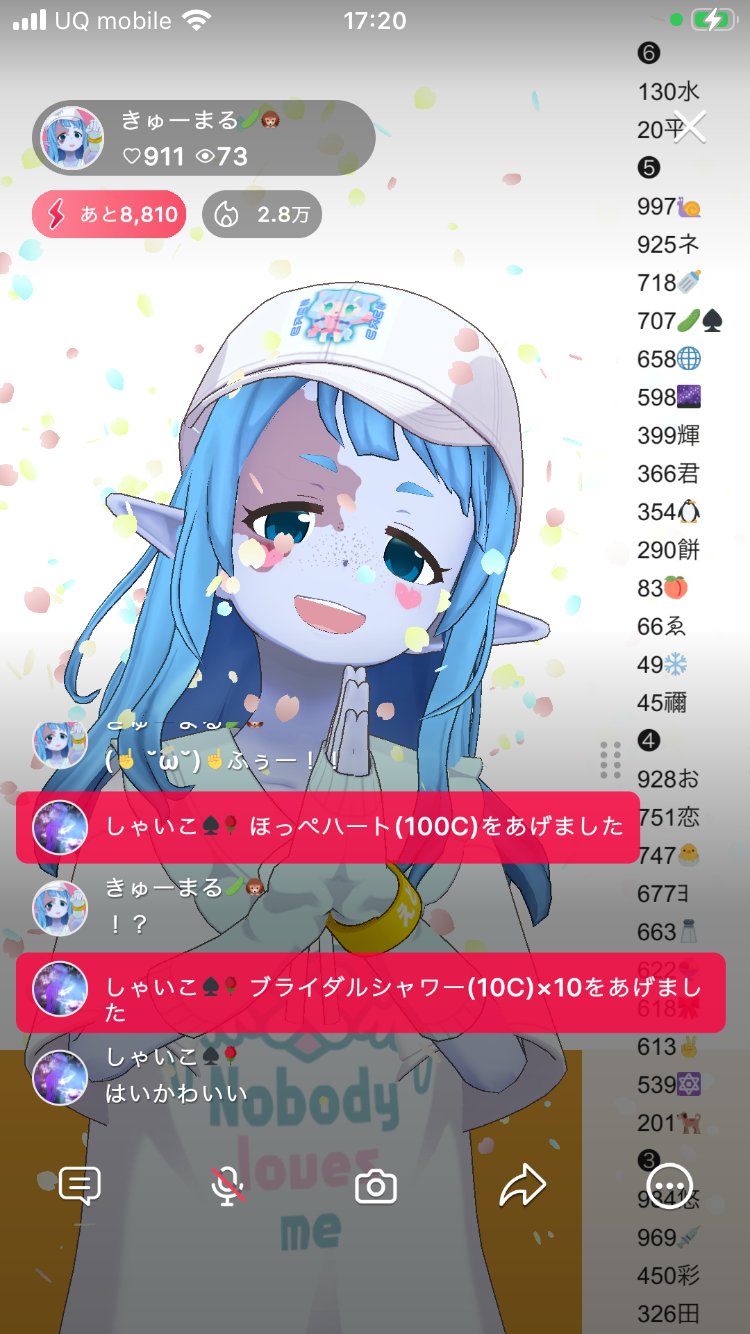Image resolution: width=750 pixels, height=1334 pixels.
Task: Open きゅーまる's avatar beside the！？ comment
Action: [x=60, y=908]
